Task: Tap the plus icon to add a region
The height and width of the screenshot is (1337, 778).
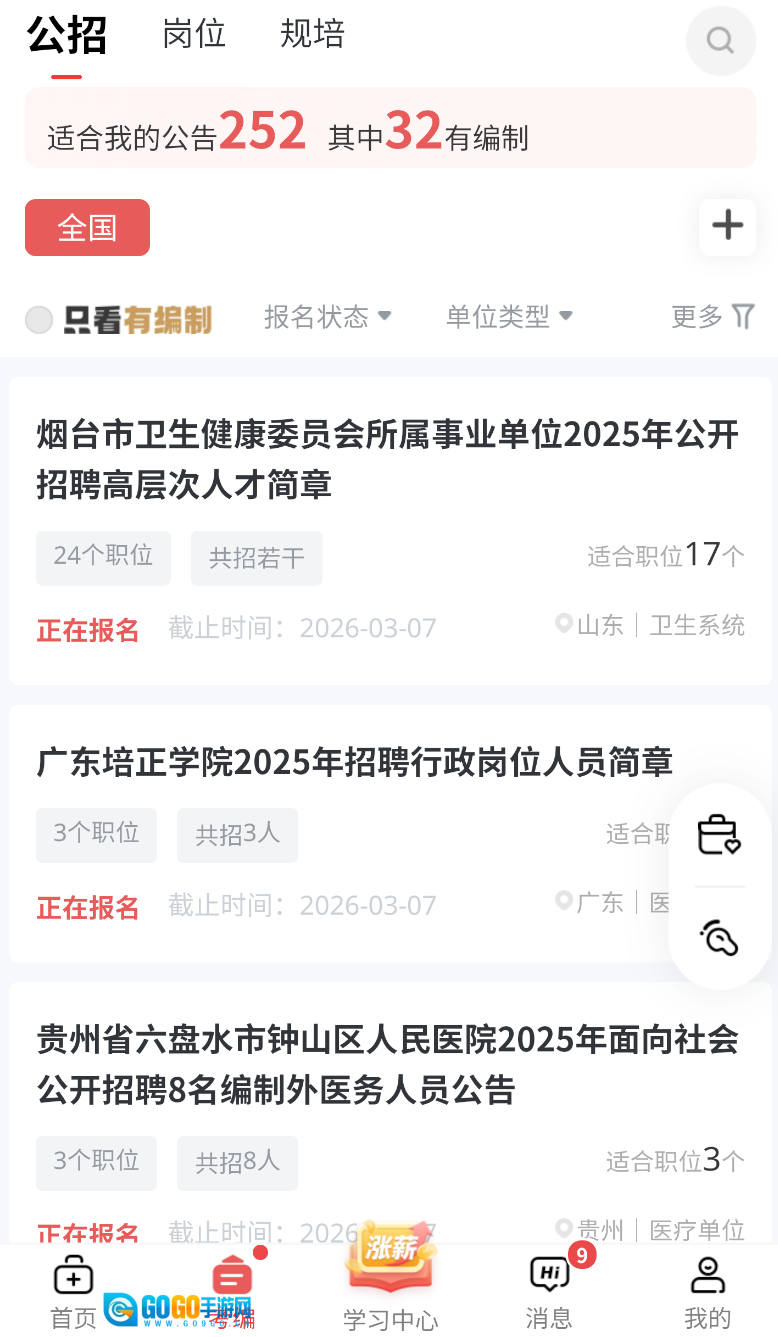Action: (727, 227)
